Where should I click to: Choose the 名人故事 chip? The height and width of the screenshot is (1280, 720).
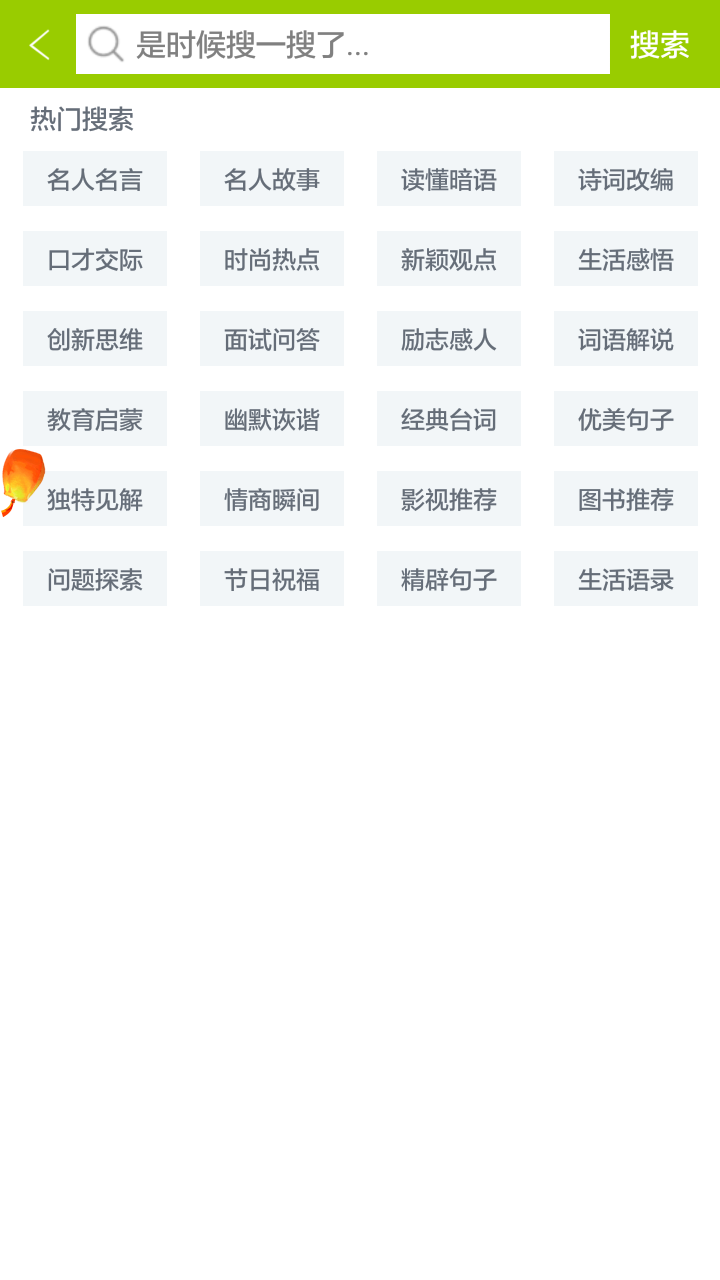click(272, 180)
